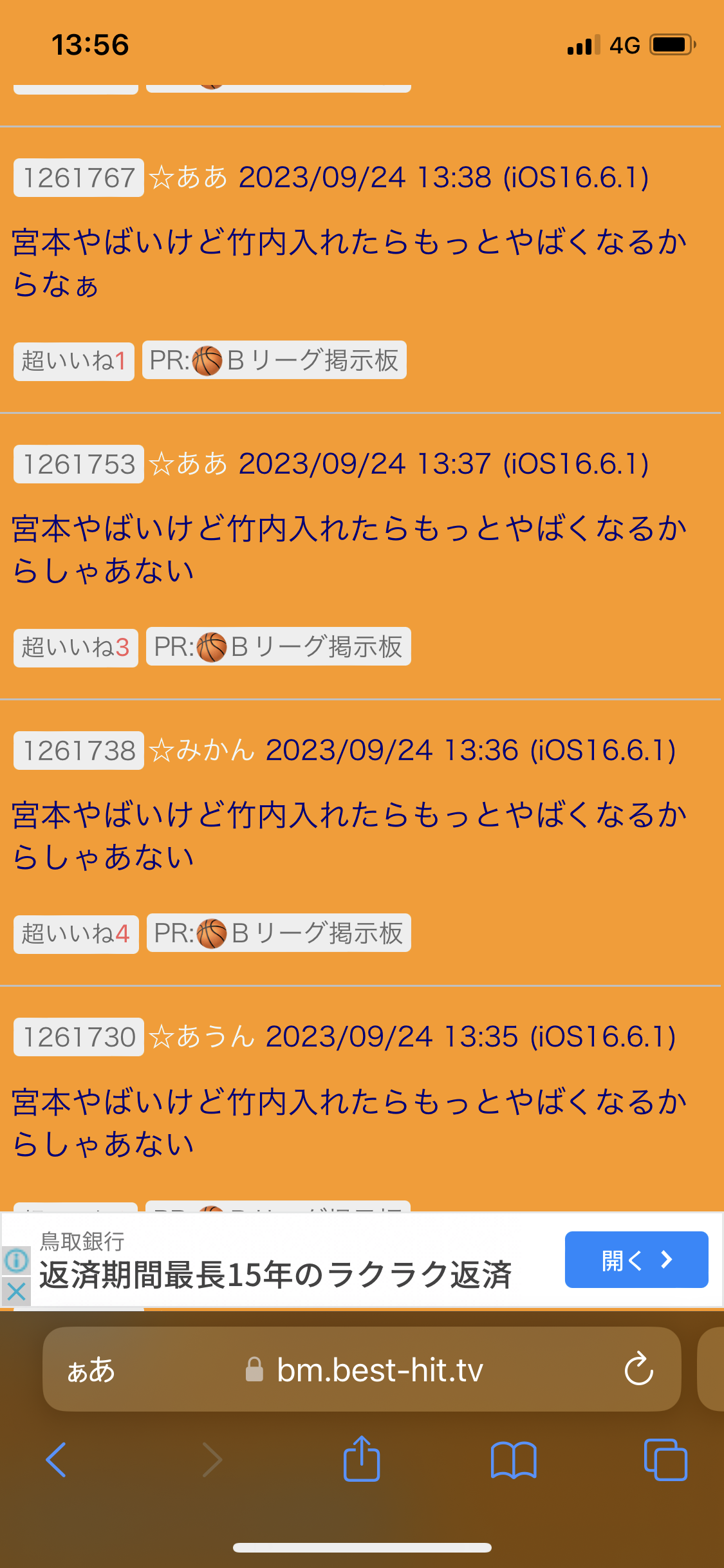The height and width of the screenshot is (1568, 724).
Task: Show all open tabs
Action: (x=665, y=1460)
